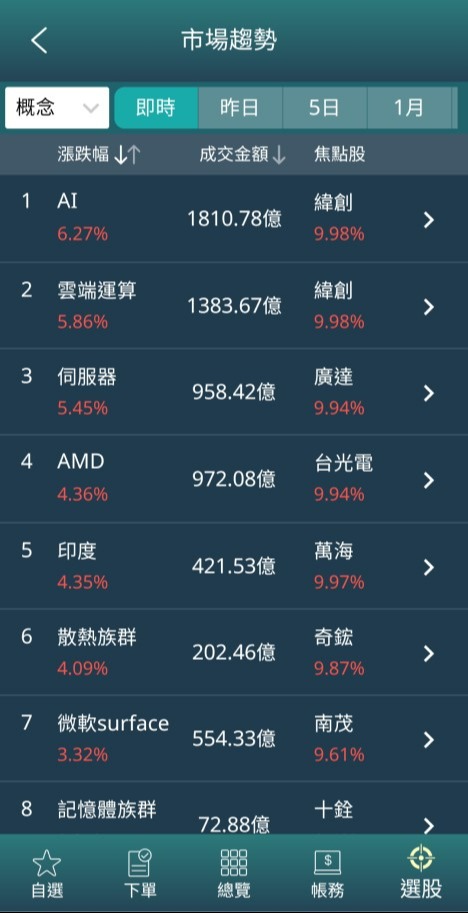
Task: Select the 5日 time range
Action: pyautogui.click(x=324, y=108)
